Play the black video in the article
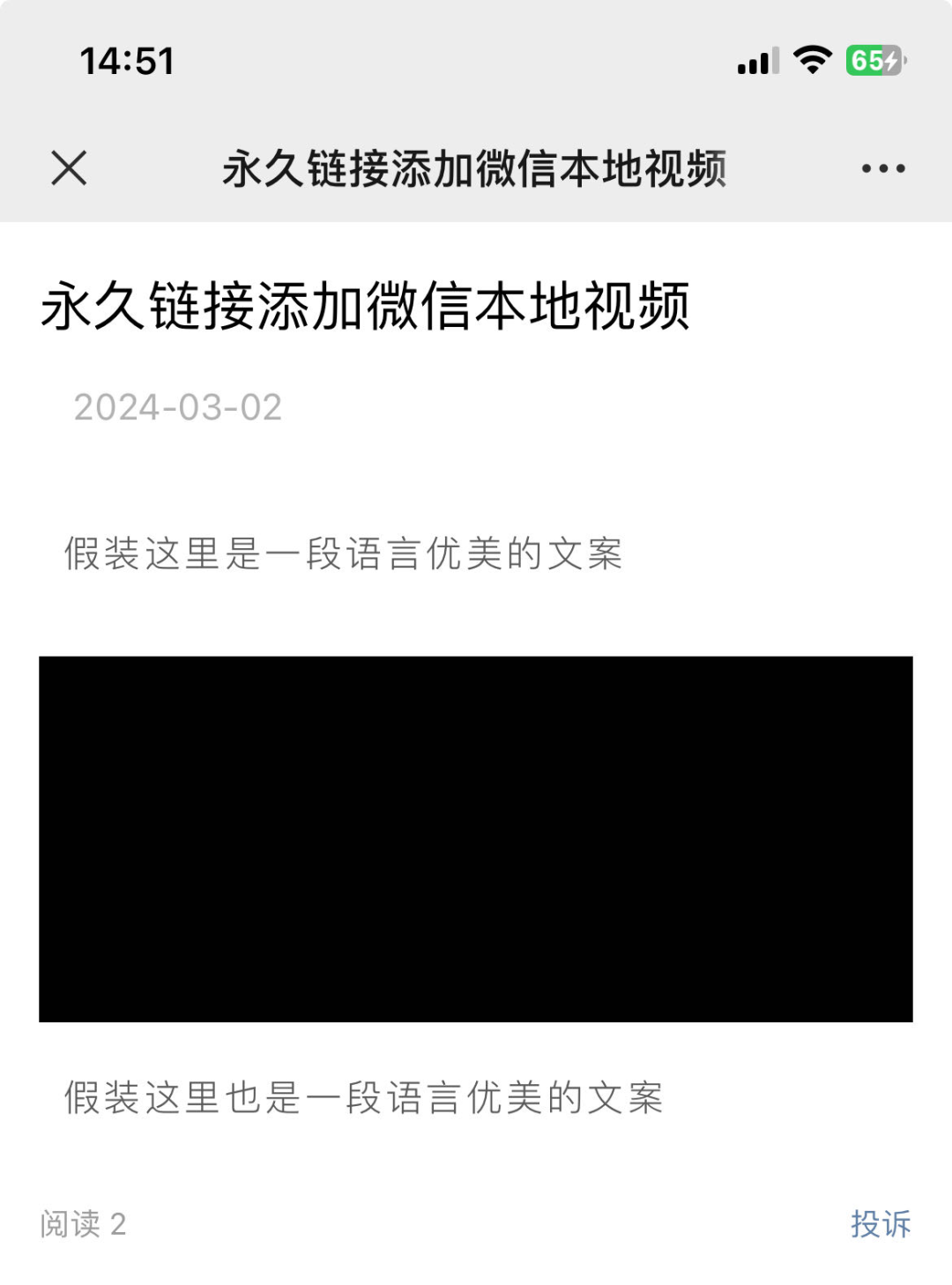Image resolution: width=952 pixels, height=1285 pixels. (475, 838)
